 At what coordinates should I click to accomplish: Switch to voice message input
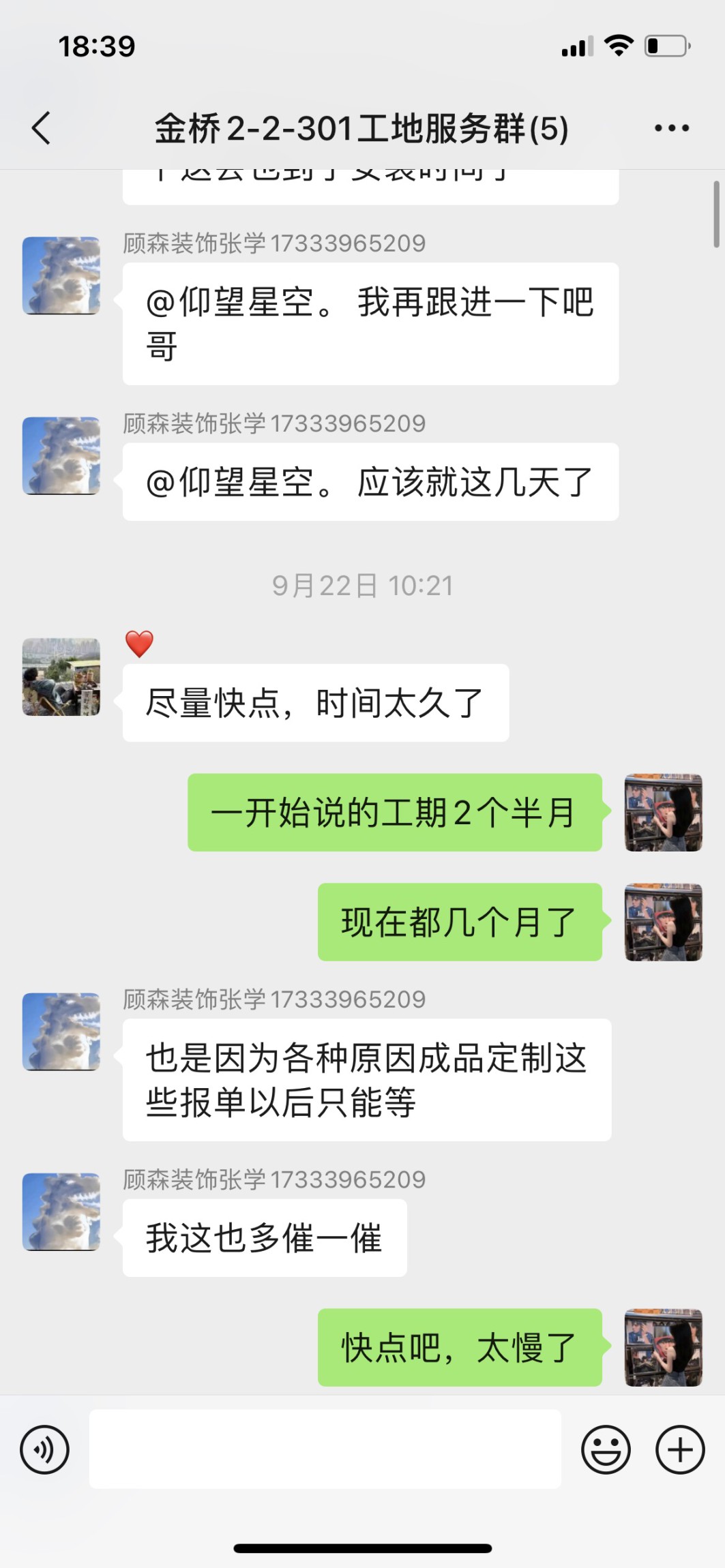point(45,1449)
